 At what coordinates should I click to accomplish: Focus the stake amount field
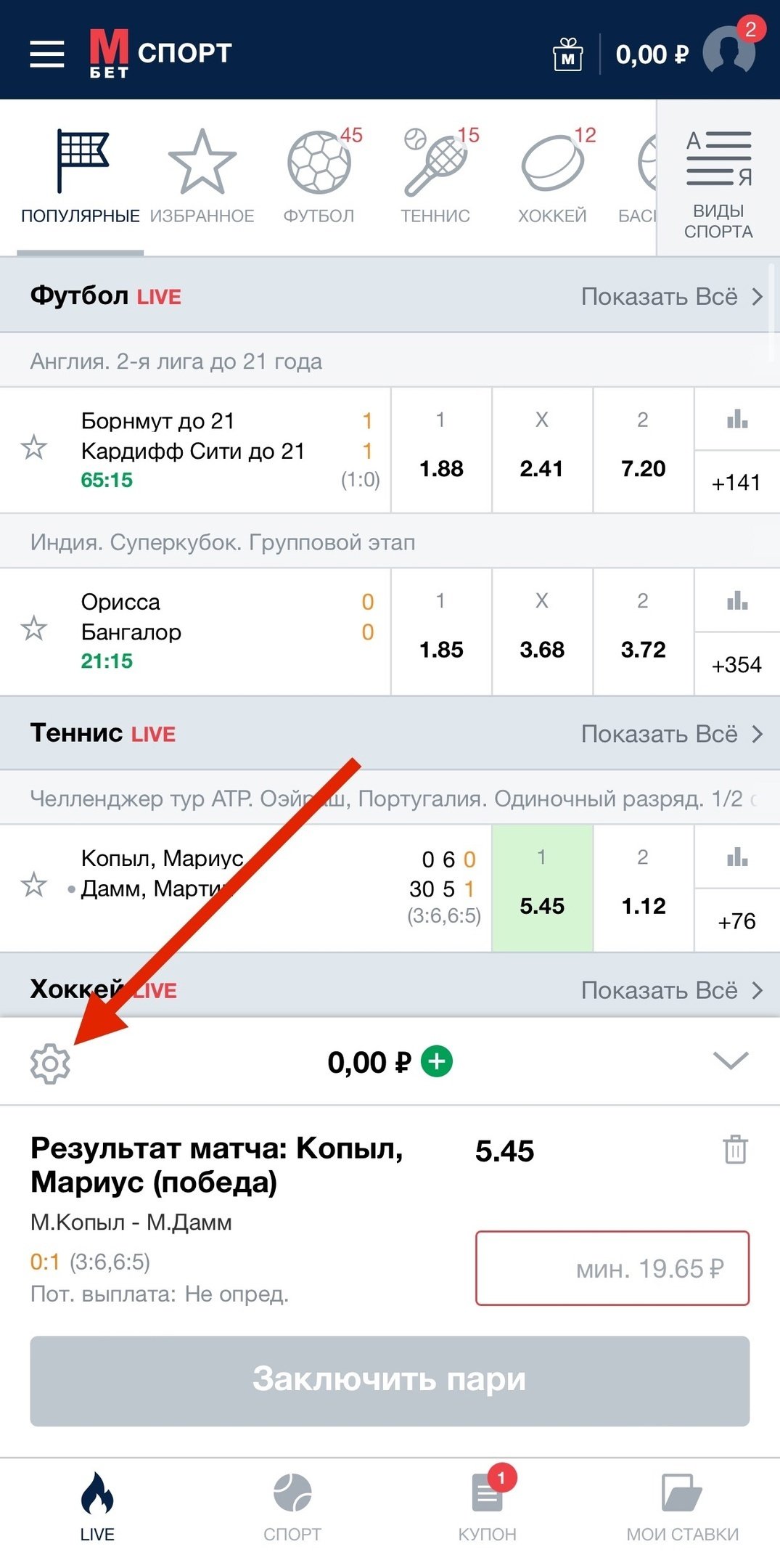[x=612, y=1268]
